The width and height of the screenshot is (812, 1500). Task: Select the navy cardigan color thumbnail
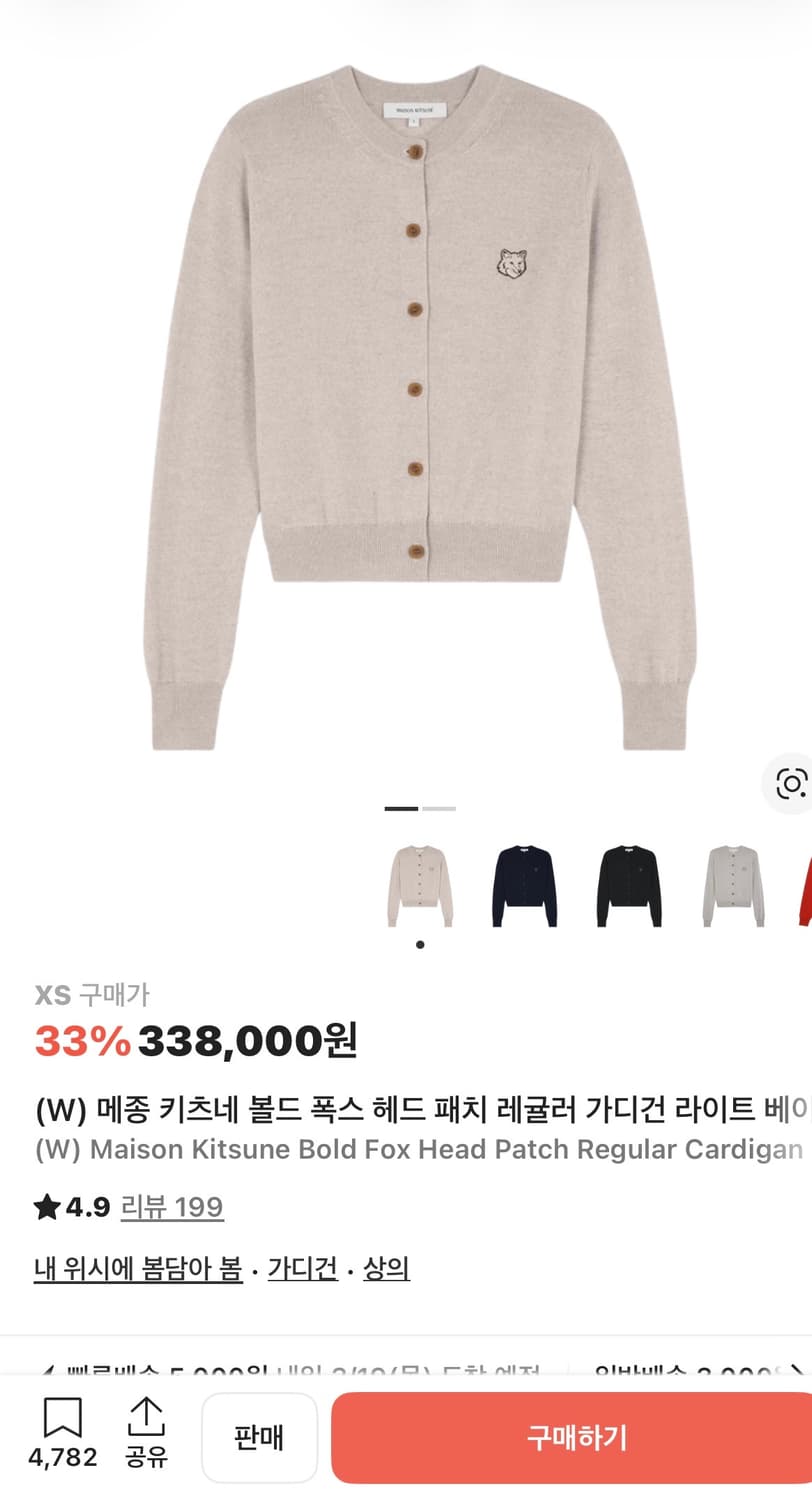524,885
